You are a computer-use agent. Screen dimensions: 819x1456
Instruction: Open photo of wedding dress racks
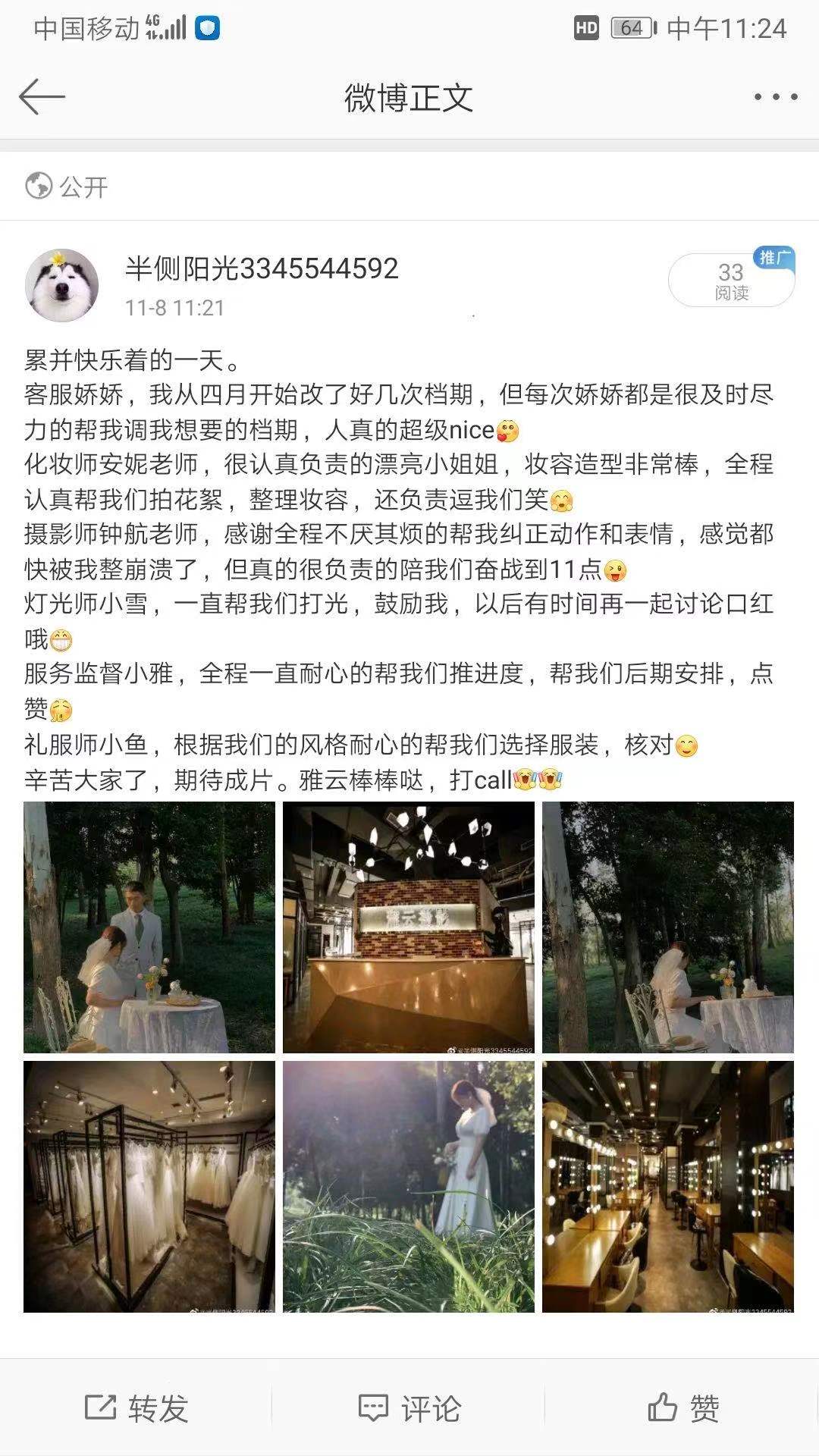149,1187
